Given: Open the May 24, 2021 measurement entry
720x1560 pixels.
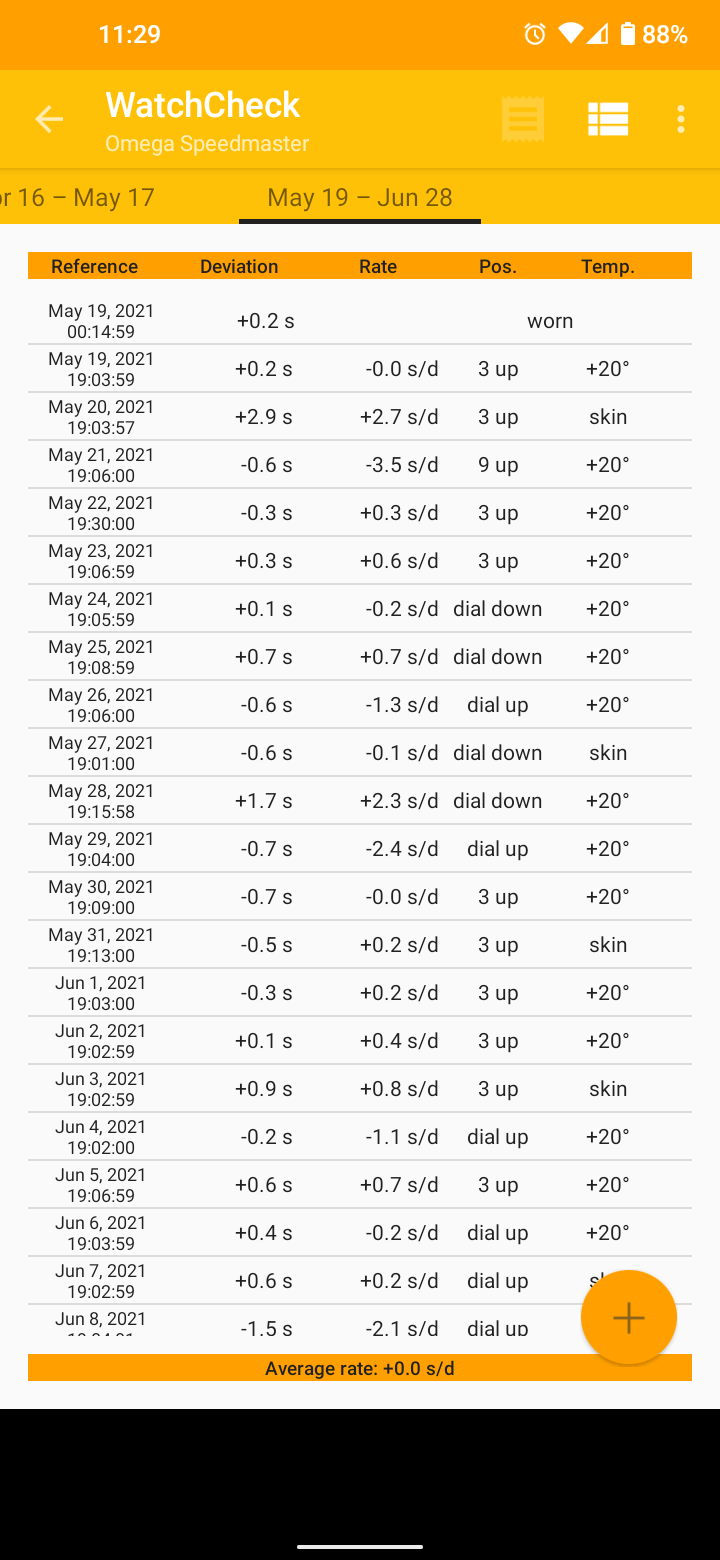Looking at the screenshot, I should (x=360, y=609).
